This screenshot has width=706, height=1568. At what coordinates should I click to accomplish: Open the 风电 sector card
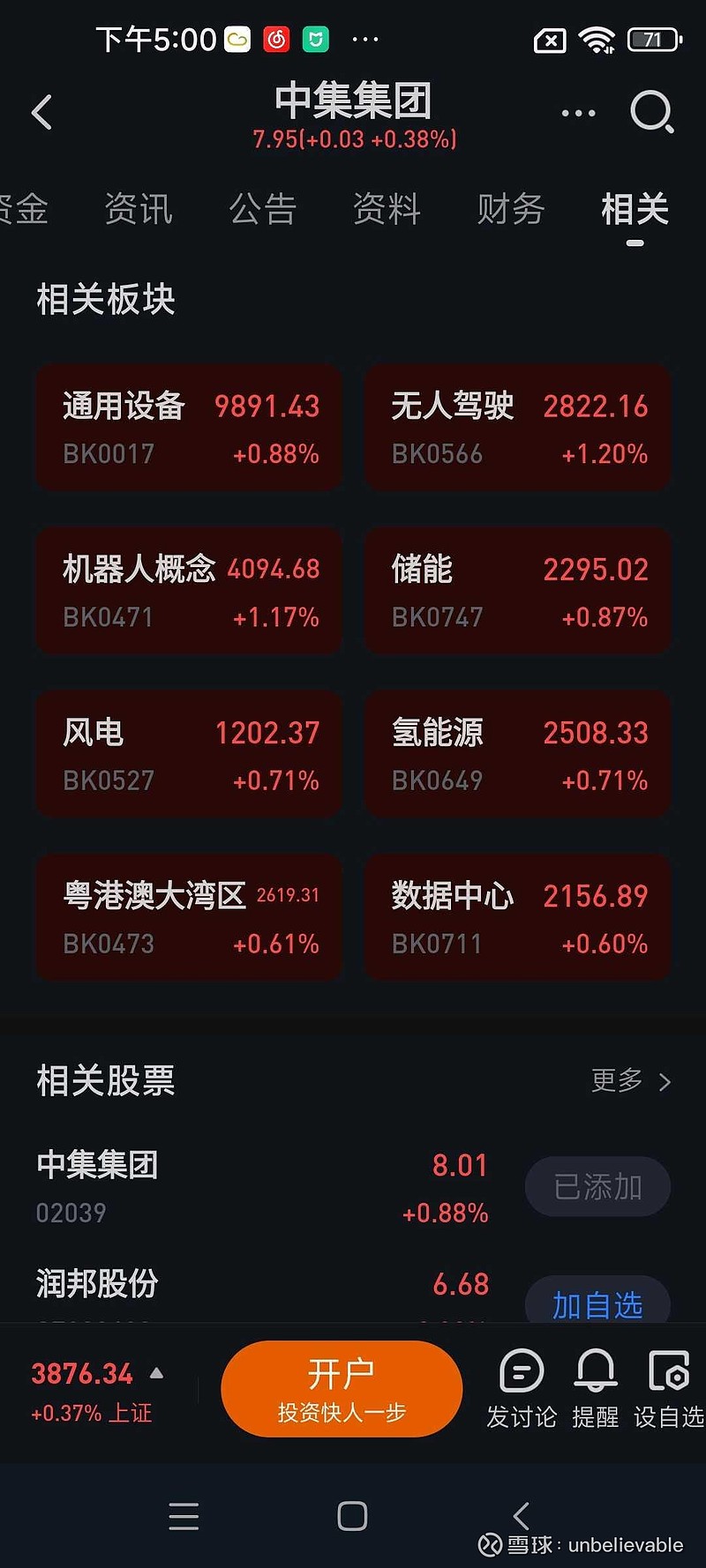click(189, 754)
